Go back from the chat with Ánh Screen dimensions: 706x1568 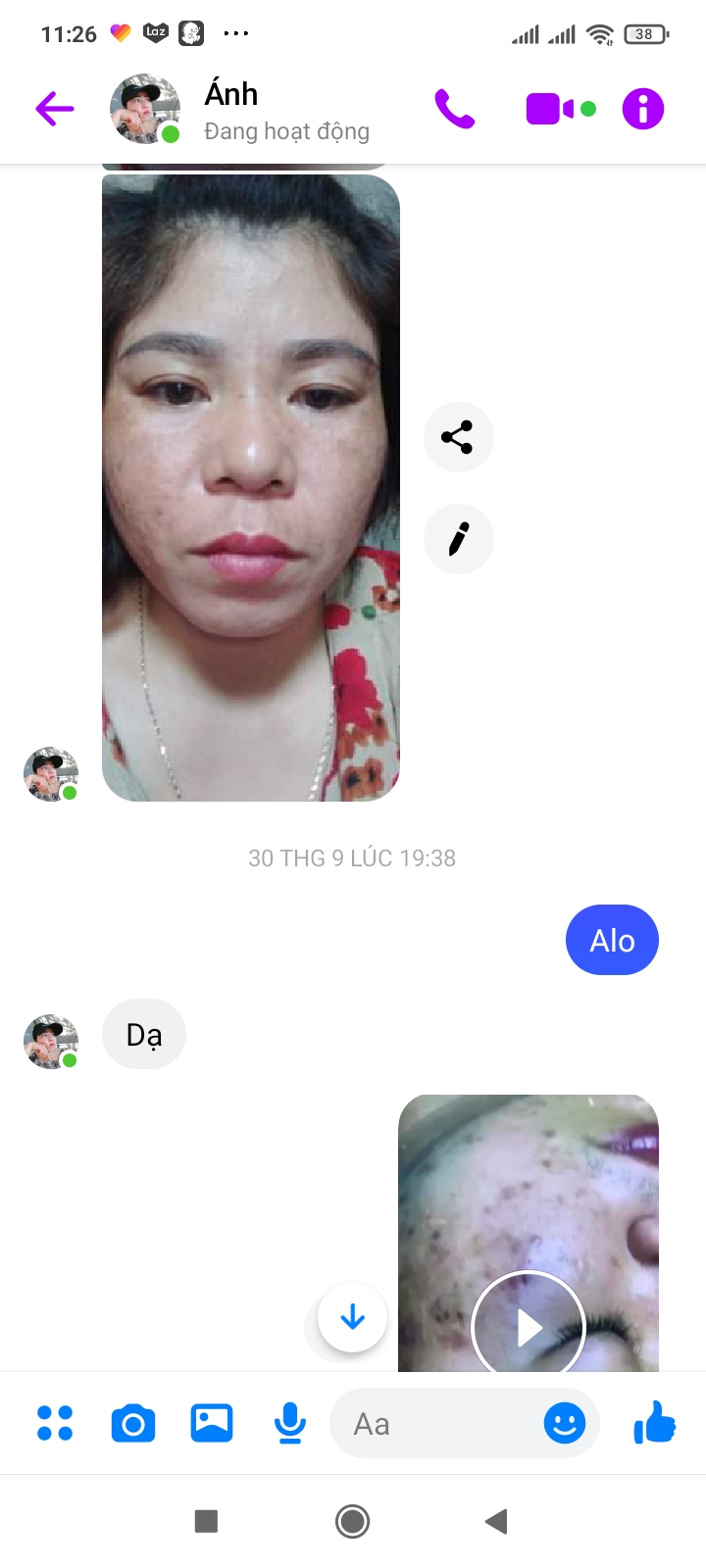pyautogui.click(x=55, y=109)
